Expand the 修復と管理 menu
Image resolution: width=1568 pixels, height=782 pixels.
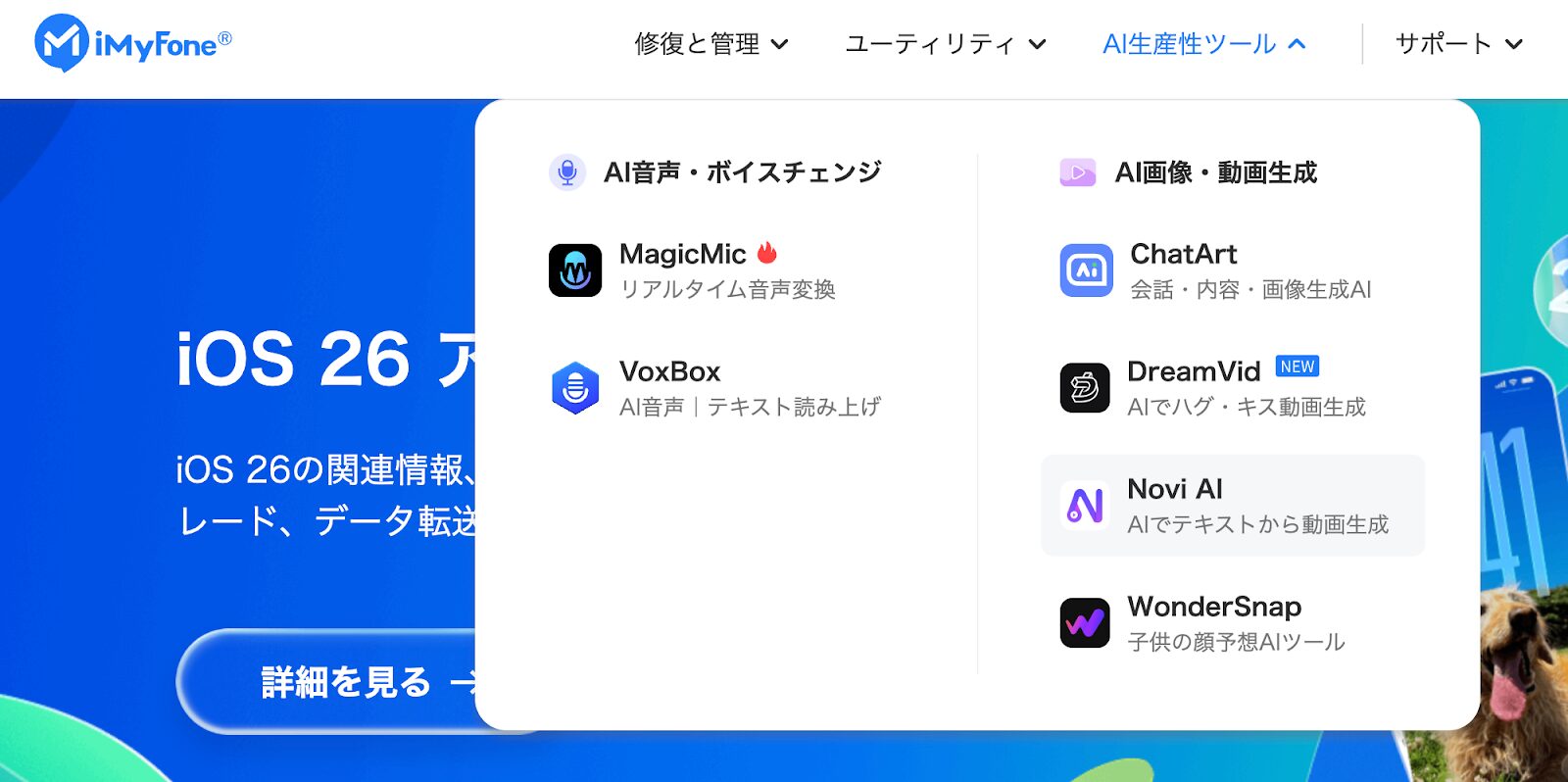[710, 44]
